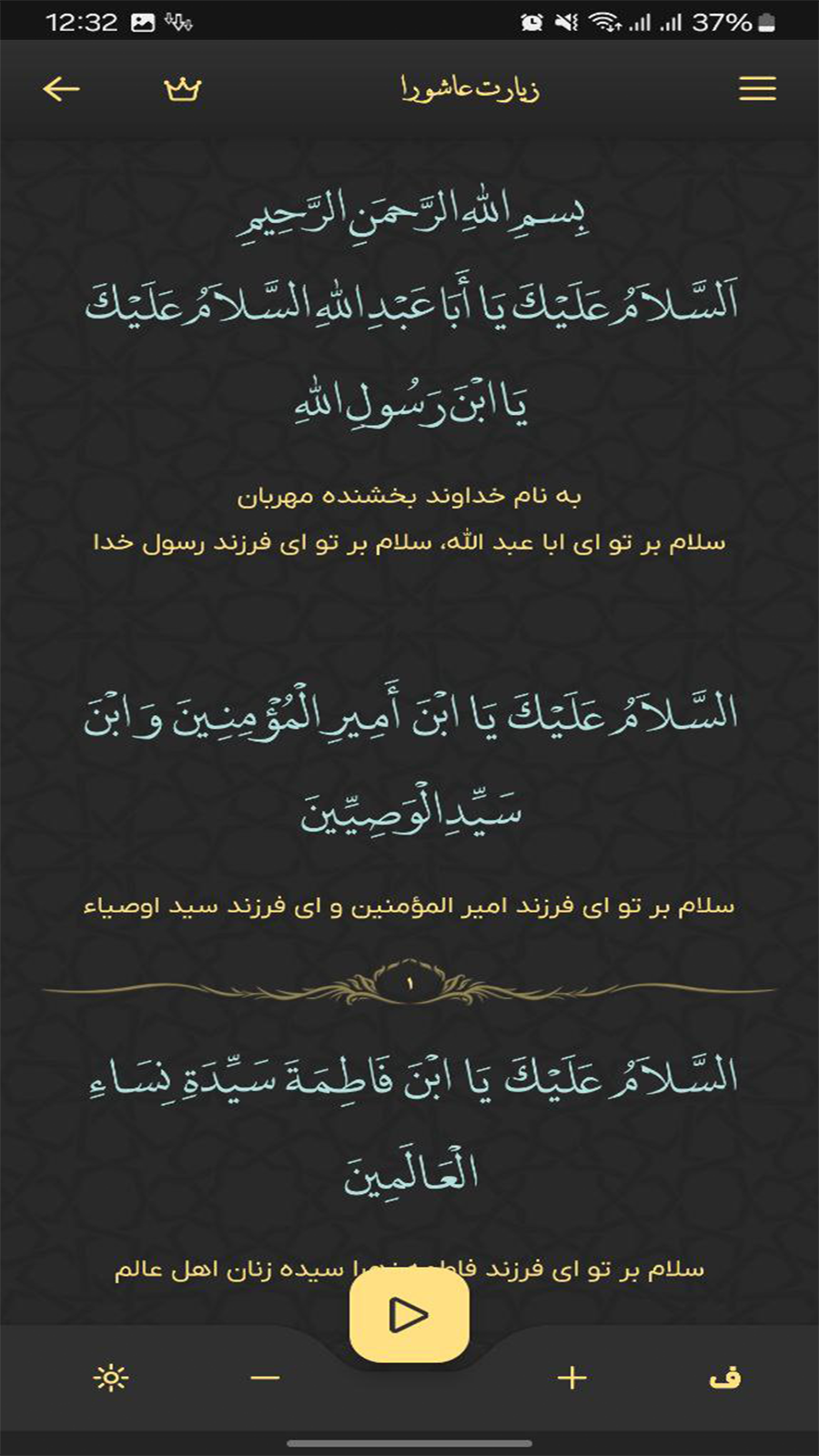Play the Ziyarat Ashura audio
This screenshot has height=1456, width=819.
tap(409, 1315)
